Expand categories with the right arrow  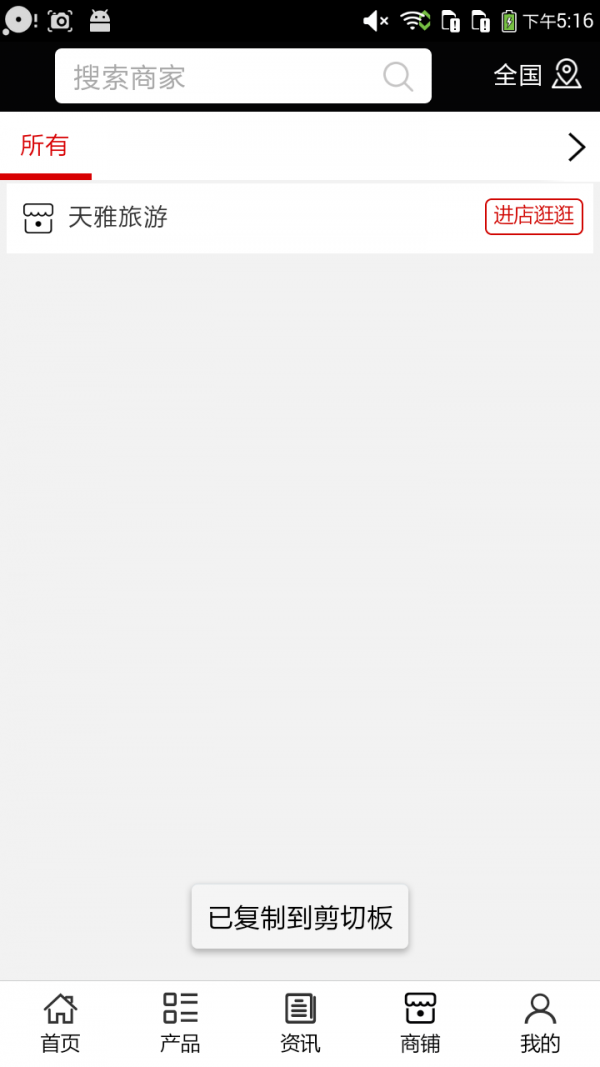click(x=576, y=147)
